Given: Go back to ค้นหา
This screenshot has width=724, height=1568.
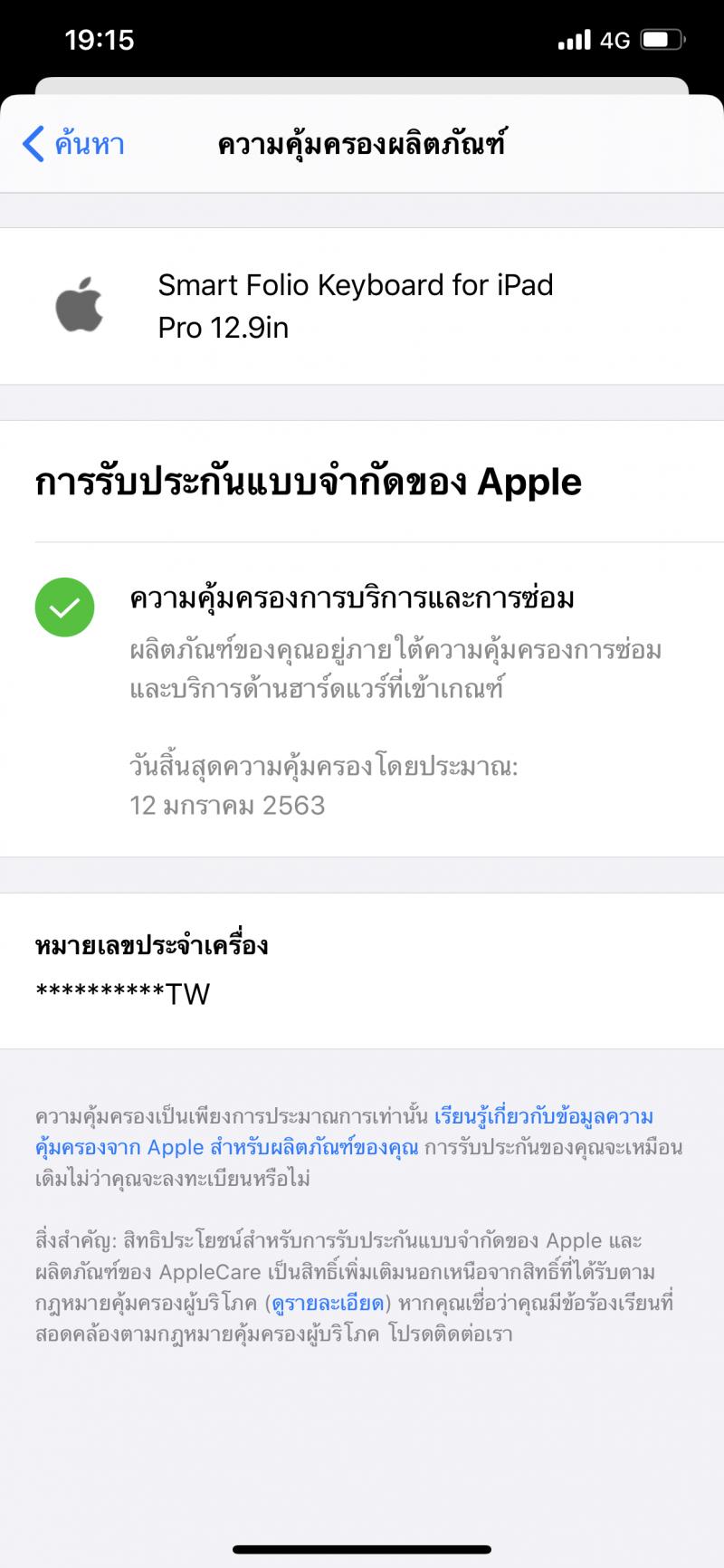Looking at the screenshot, I should pos(73,144).
